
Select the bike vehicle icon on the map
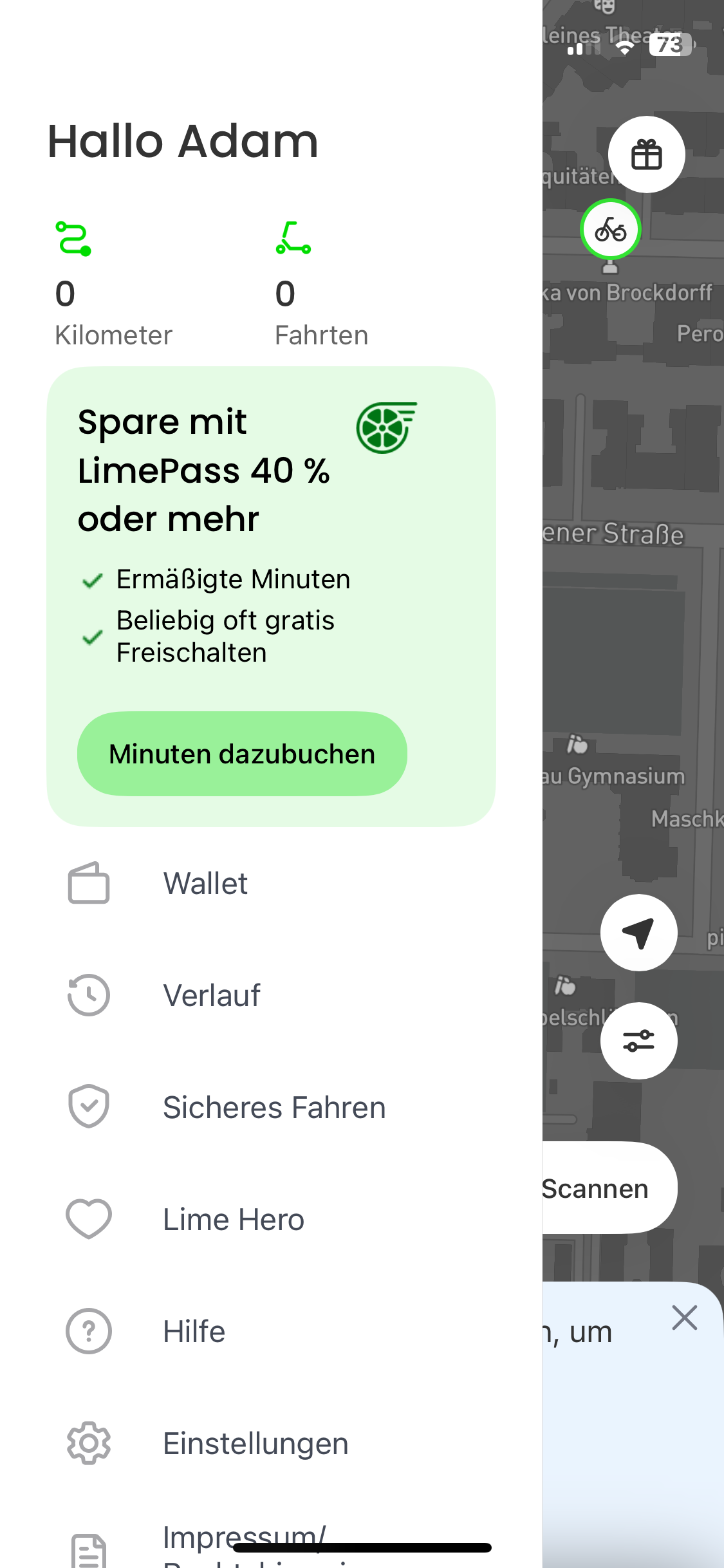click(610, 229)
